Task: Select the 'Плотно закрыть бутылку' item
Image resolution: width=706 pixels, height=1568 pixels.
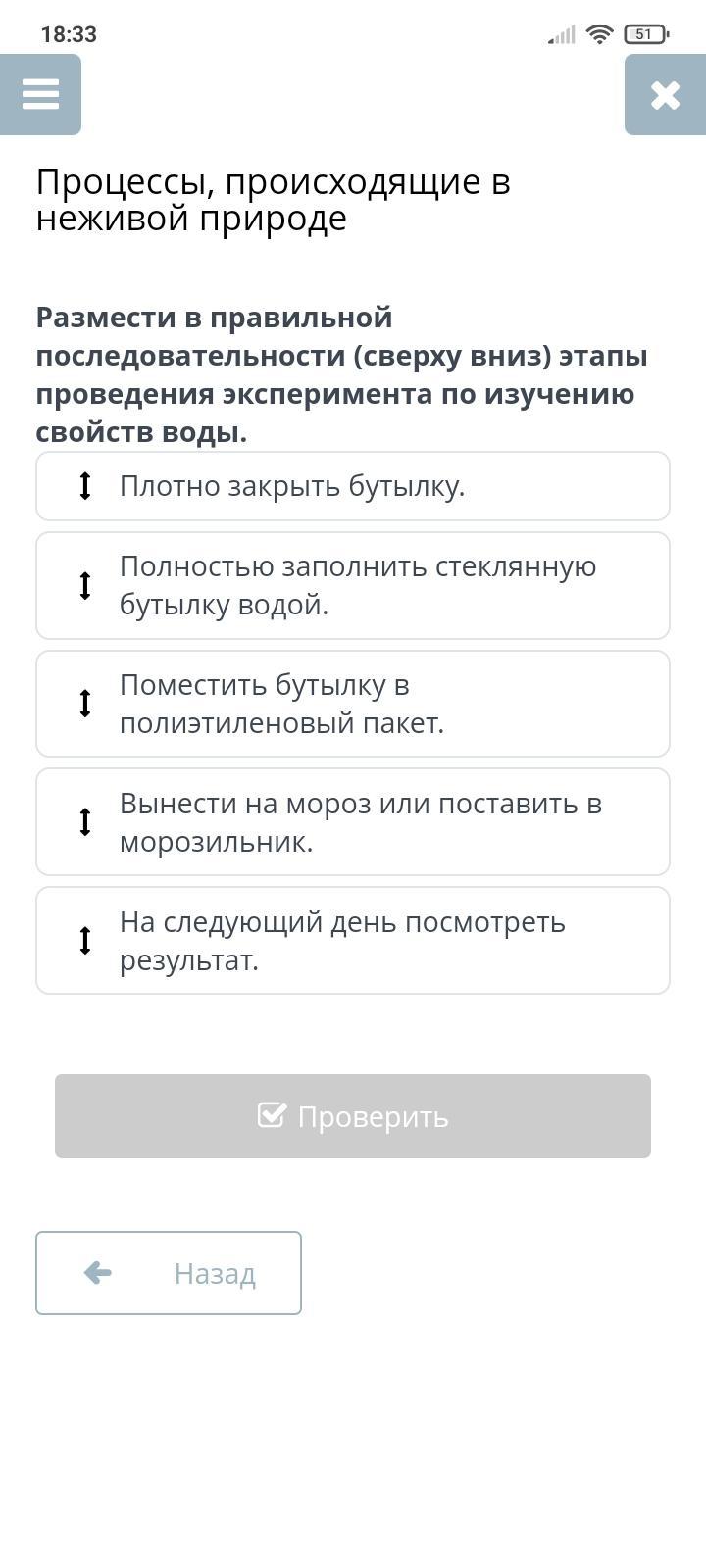Action: [x=353, y=486]
